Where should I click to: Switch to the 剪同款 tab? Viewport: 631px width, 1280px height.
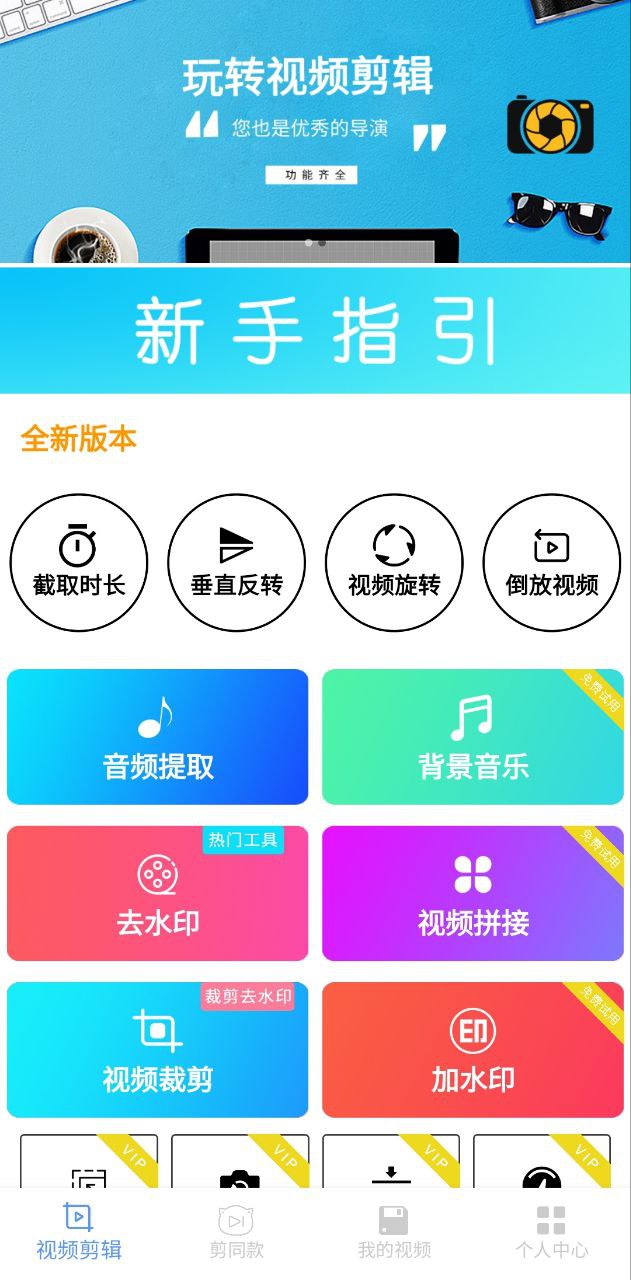coord(236,1233)
